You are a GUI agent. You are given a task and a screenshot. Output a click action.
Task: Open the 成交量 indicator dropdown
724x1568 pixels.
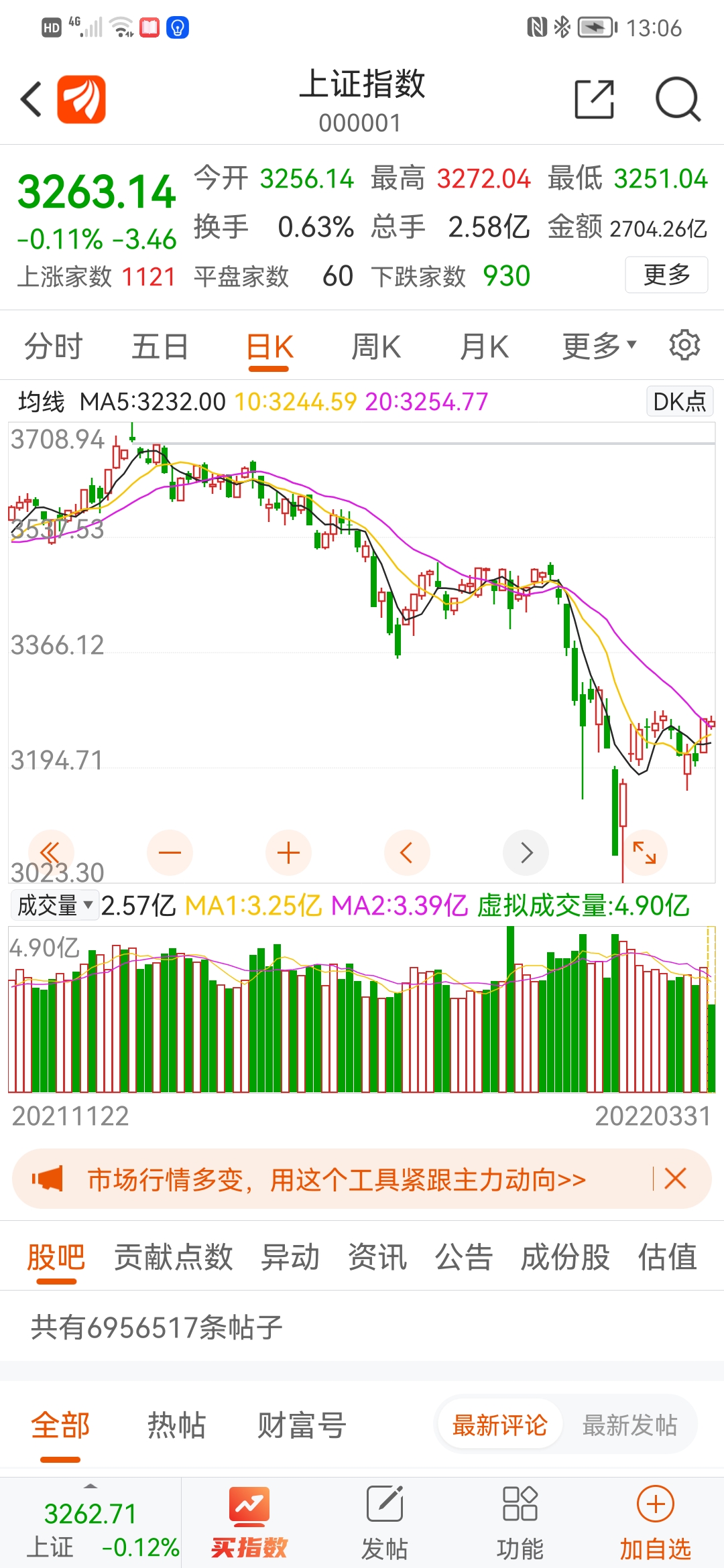[55, 905]
